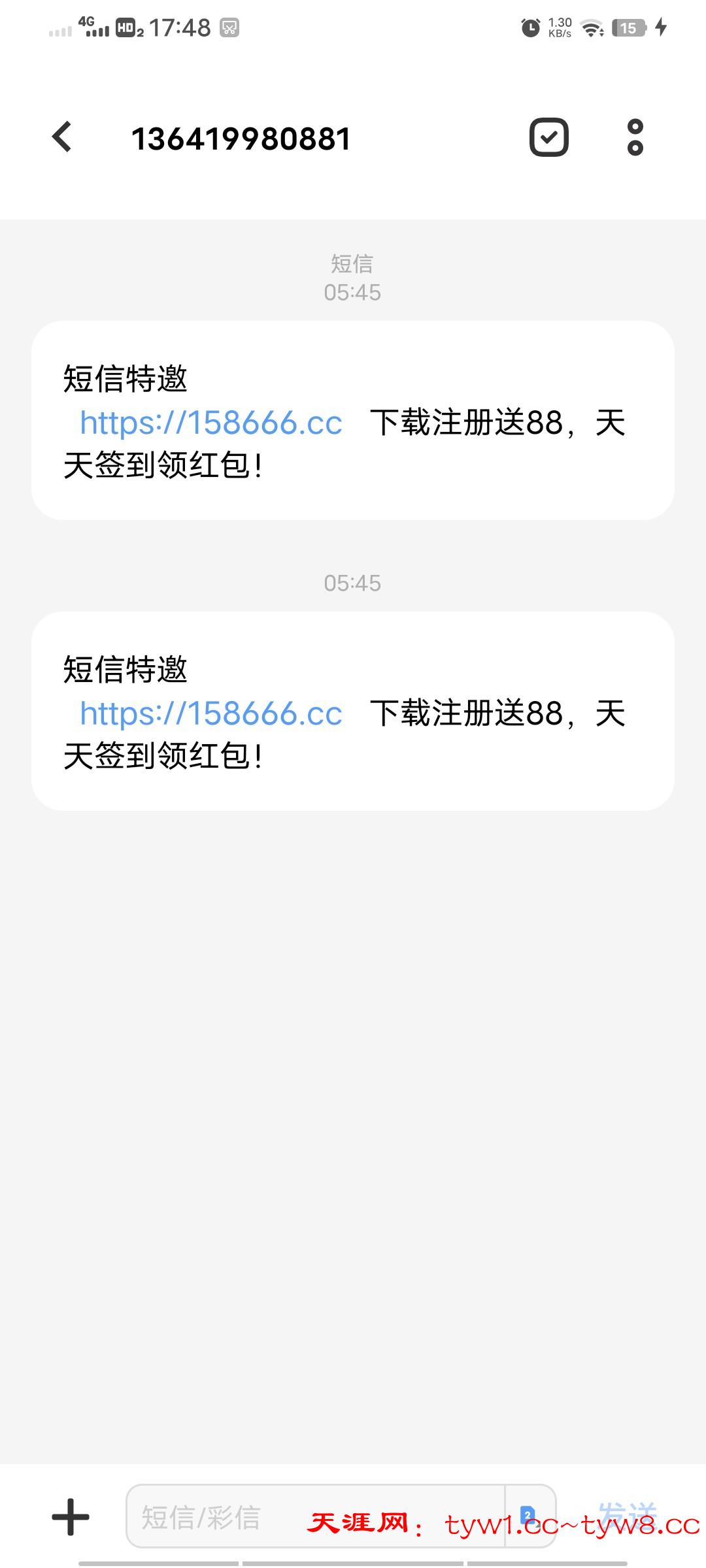The image size is (706, 1568).
Task: Open the 158666.cc link in the last message
Action: tap(210, 714)
